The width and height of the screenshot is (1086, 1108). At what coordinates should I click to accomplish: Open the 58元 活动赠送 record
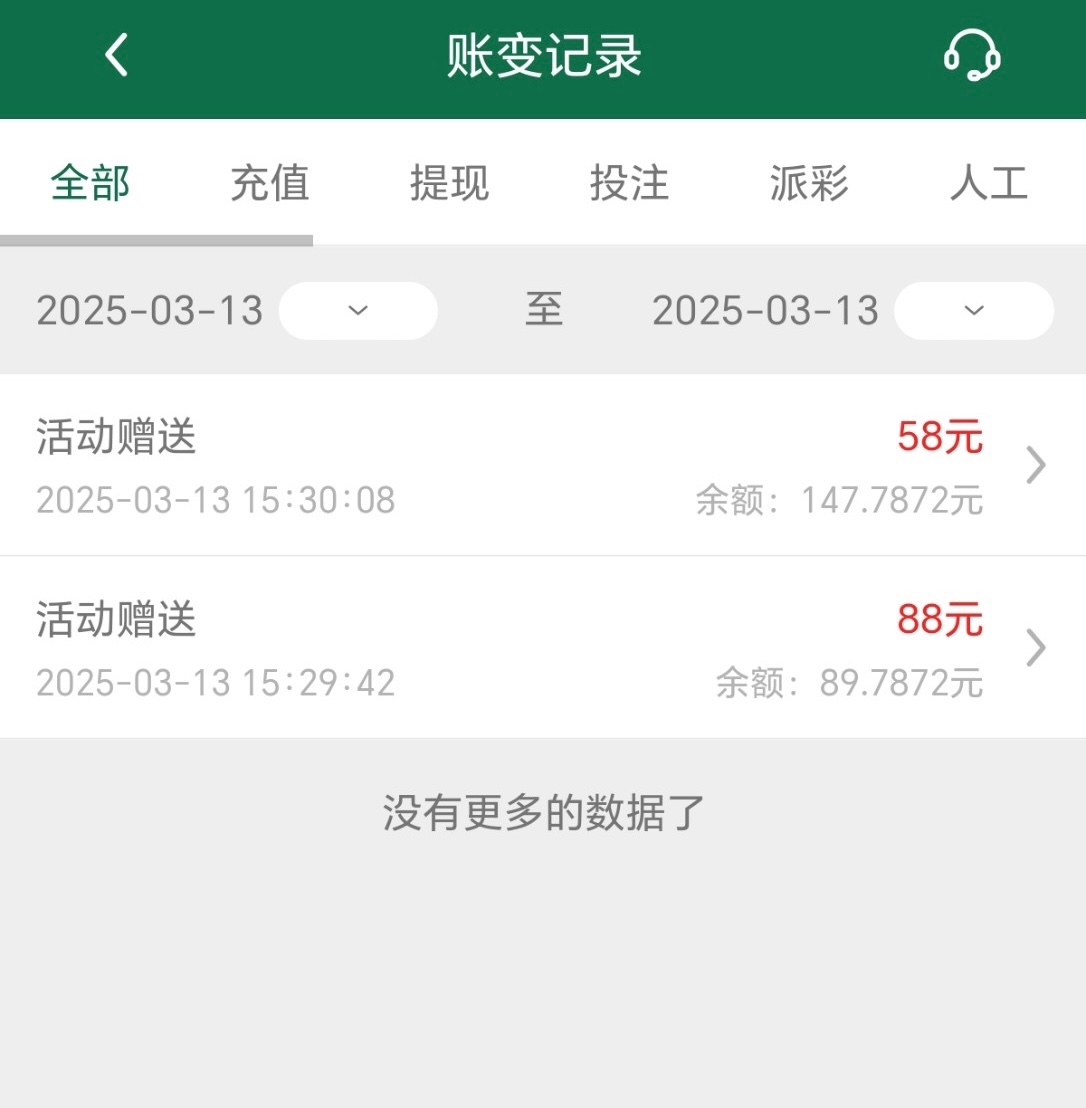click(542, 465)
